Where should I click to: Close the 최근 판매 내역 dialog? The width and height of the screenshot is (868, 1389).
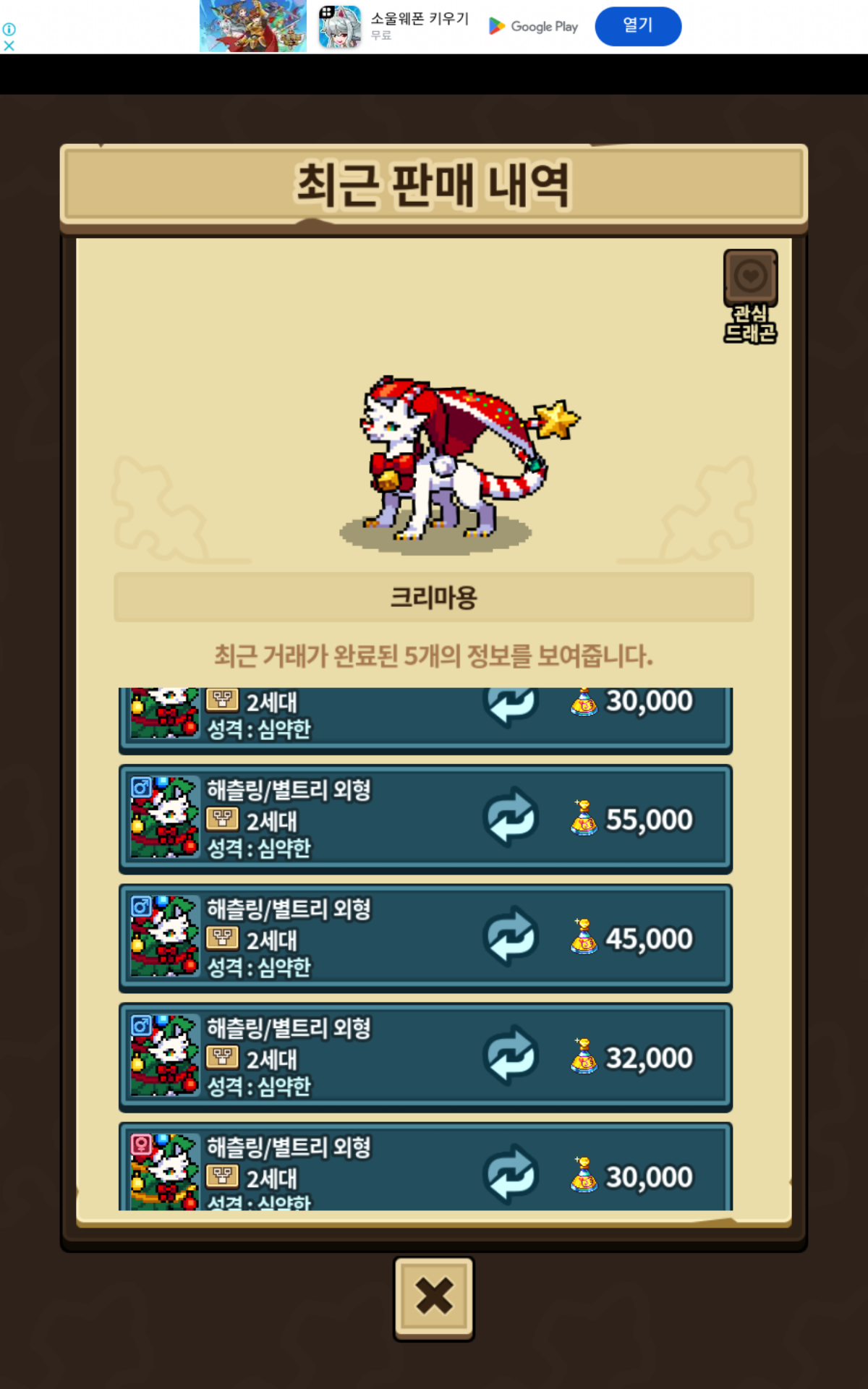coord(434,1299)
